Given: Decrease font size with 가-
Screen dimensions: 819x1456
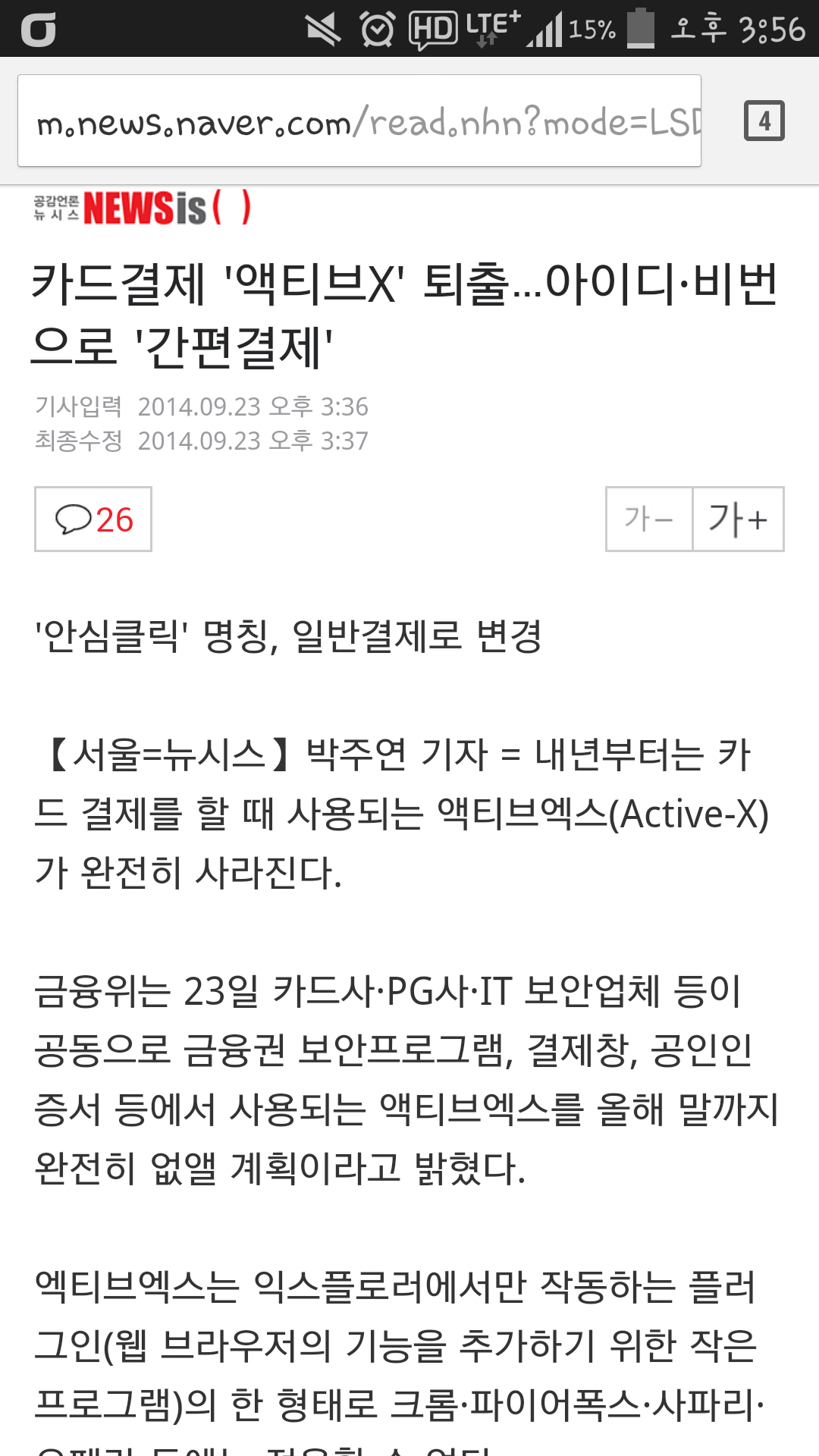Looking at the screenshot, I should (649, 519).
